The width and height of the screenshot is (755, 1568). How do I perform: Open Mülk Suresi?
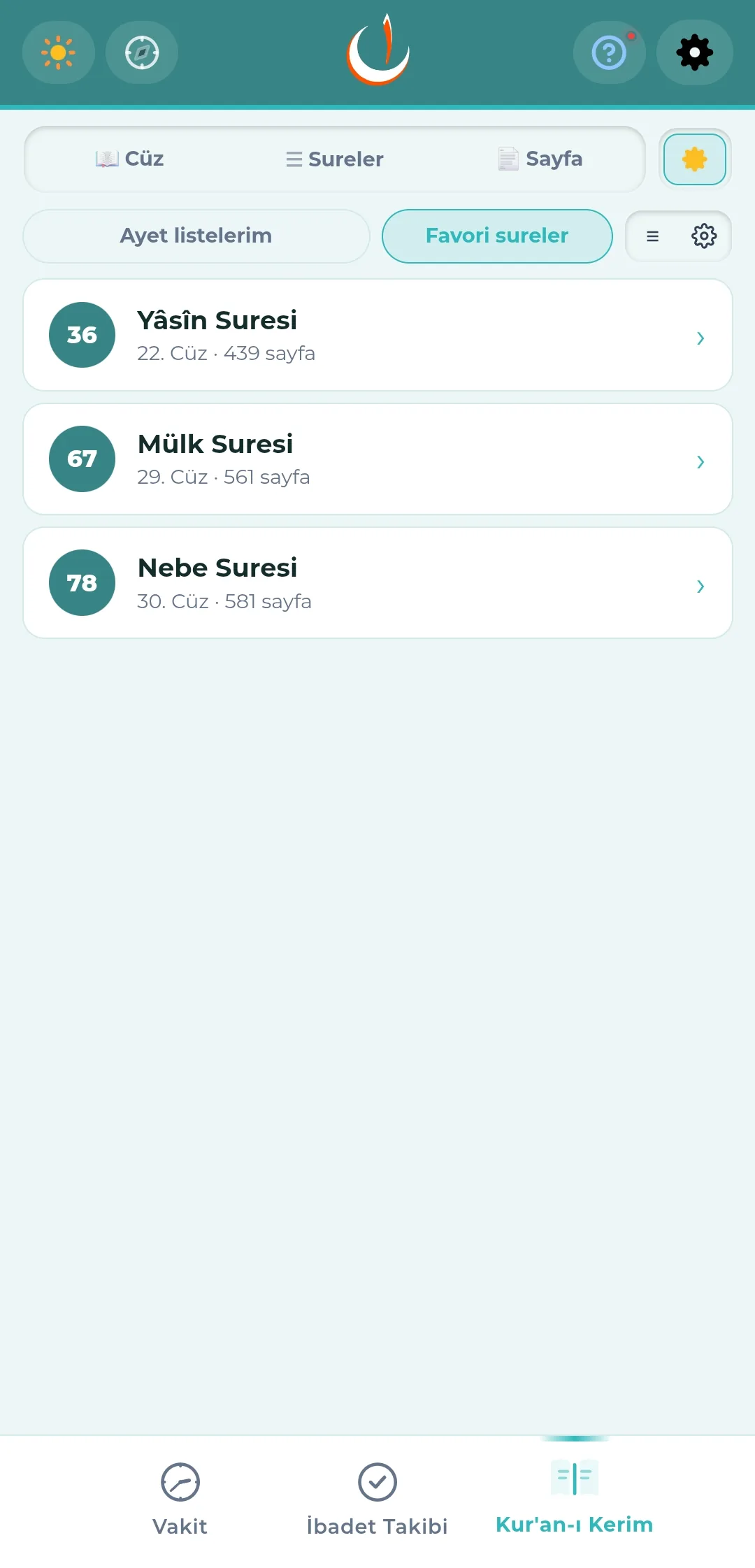377,459
